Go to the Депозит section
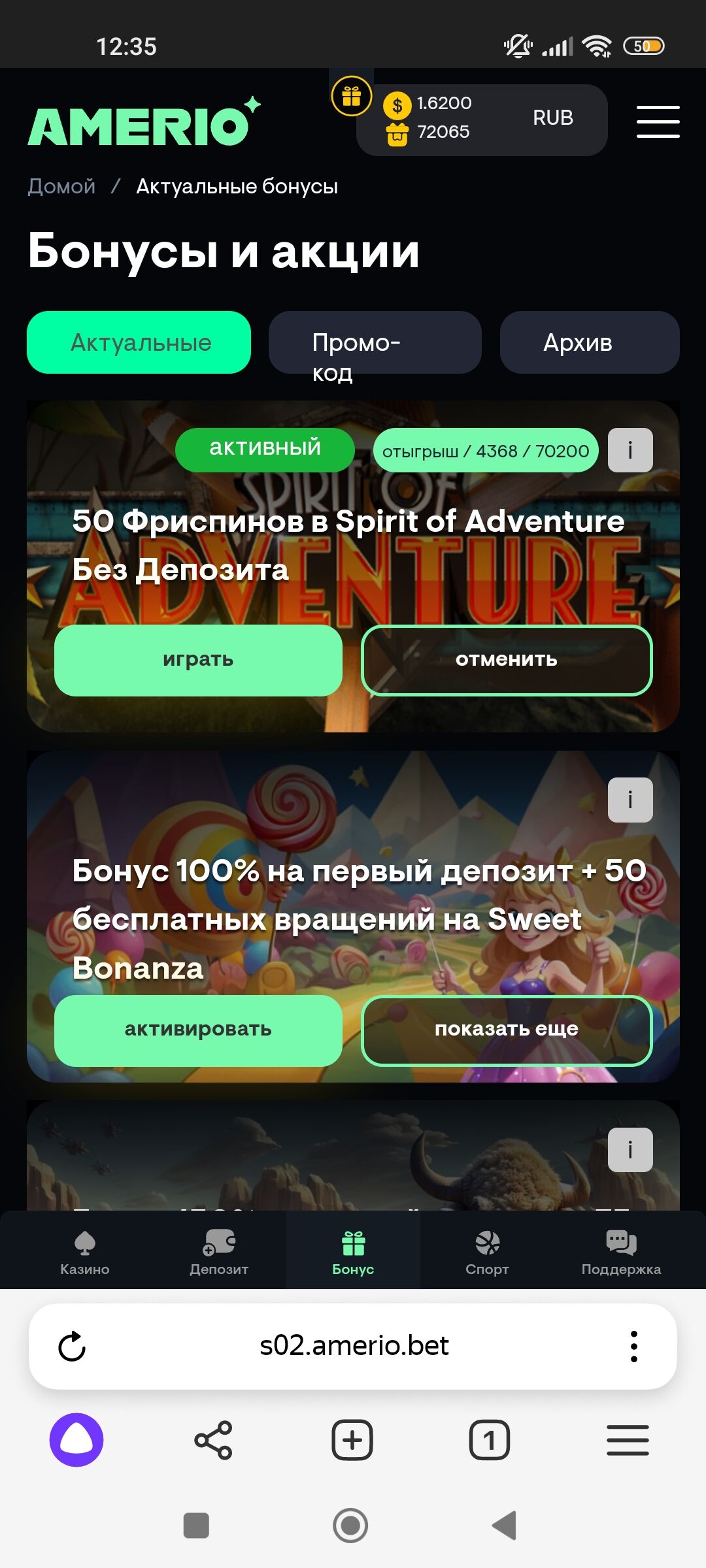This screenshot has height=1568, width=706. click(x=219, y=1251)
